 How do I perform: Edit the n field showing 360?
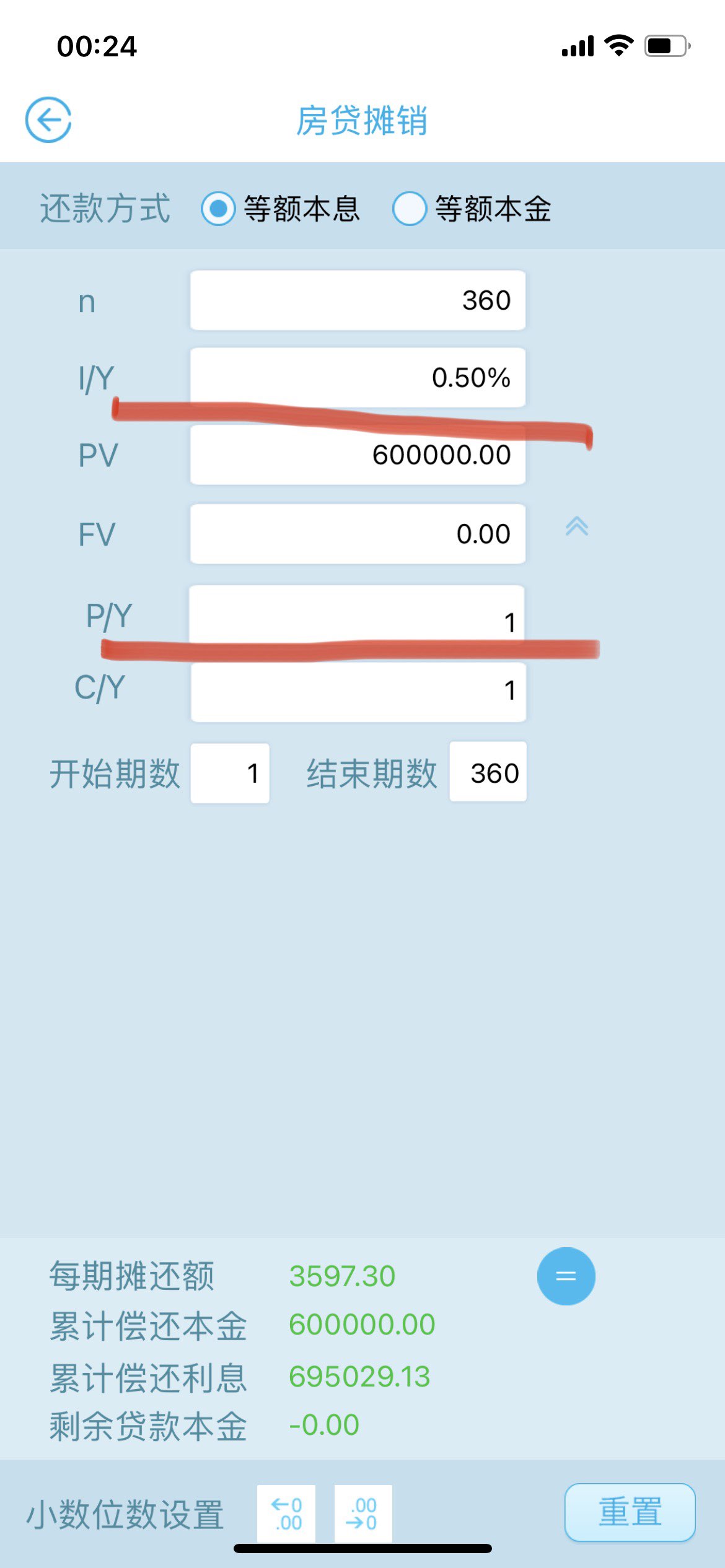click(x=358, y=300)
